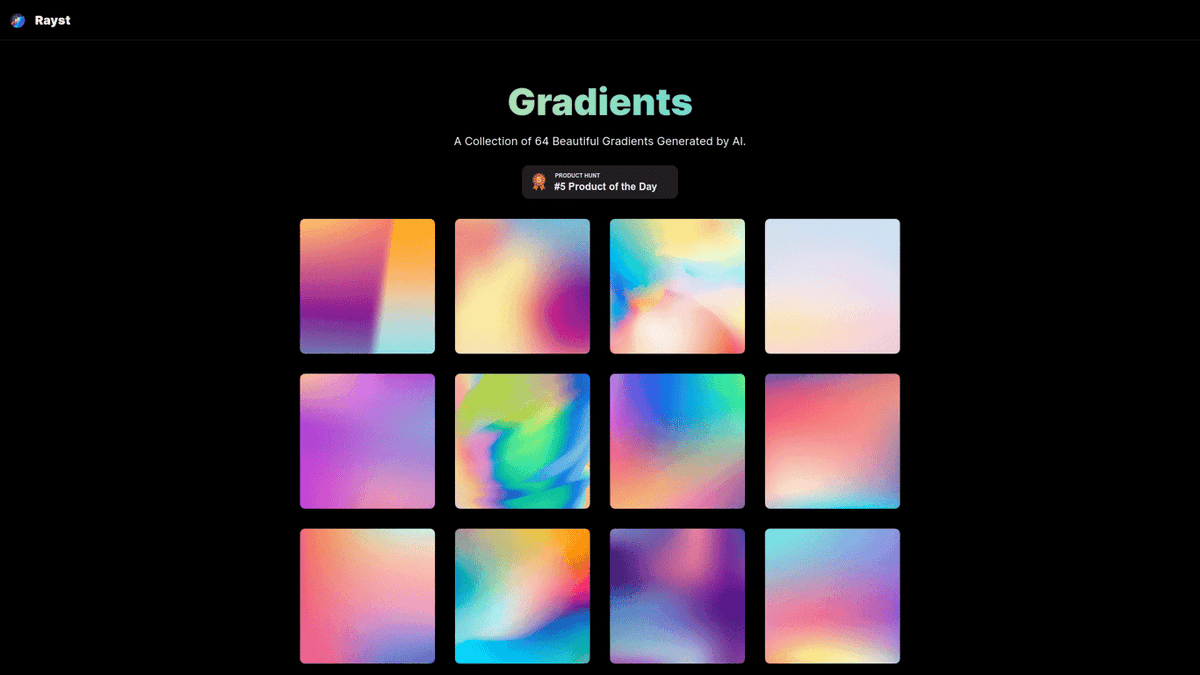Open the pink and peach soft gradient
Screen dimensions: 1200x675
(x=367, y=596)
